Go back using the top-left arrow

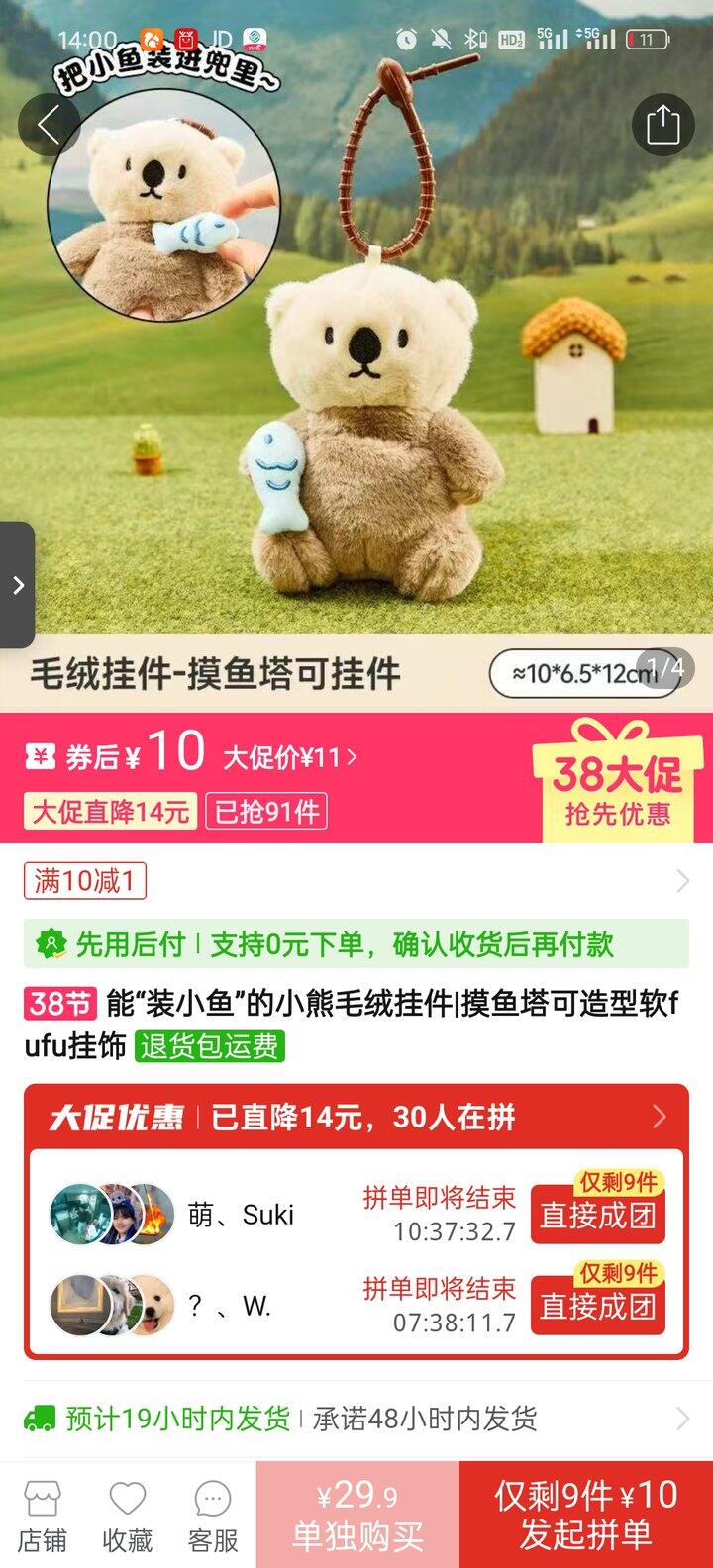[49, 125]
